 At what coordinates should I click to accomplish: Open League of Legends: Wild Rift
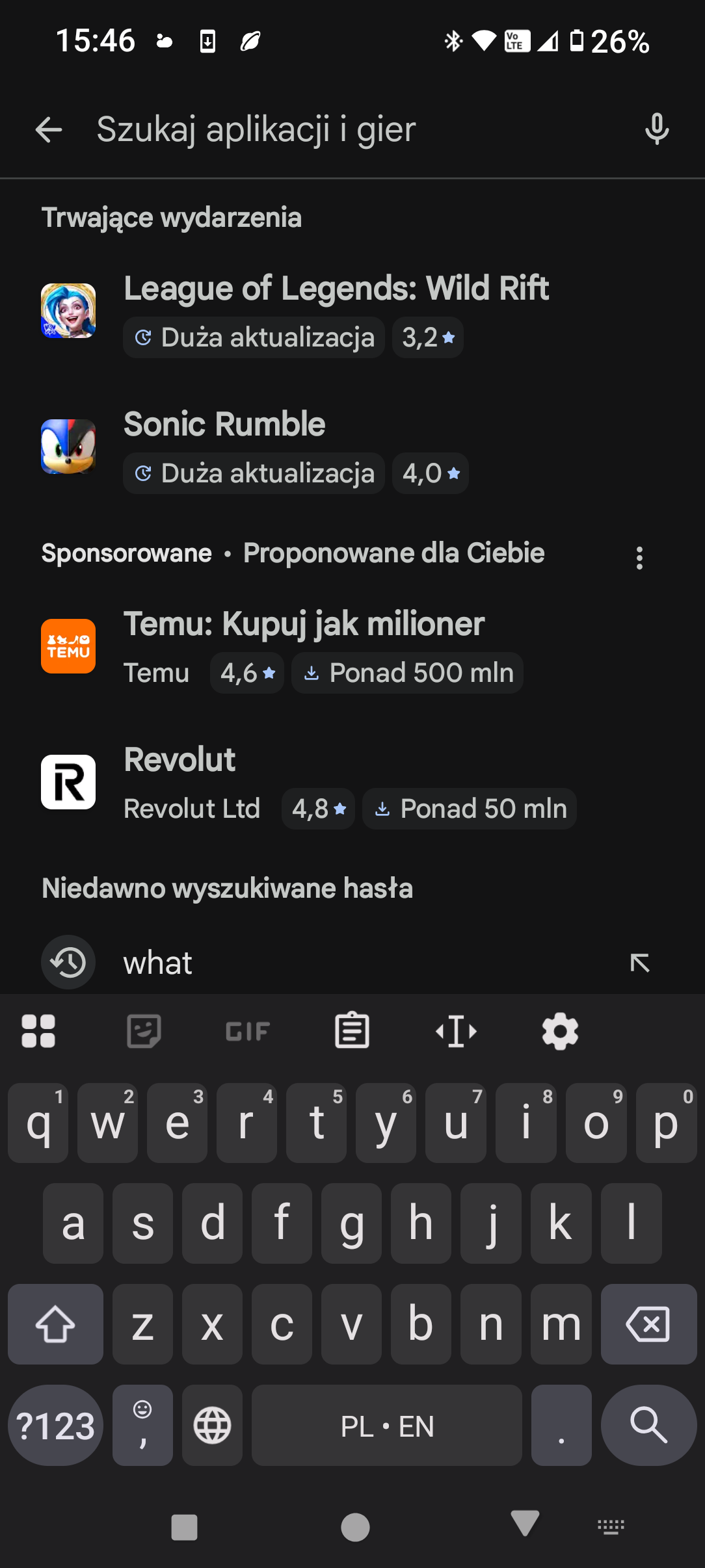coord(336,289)
